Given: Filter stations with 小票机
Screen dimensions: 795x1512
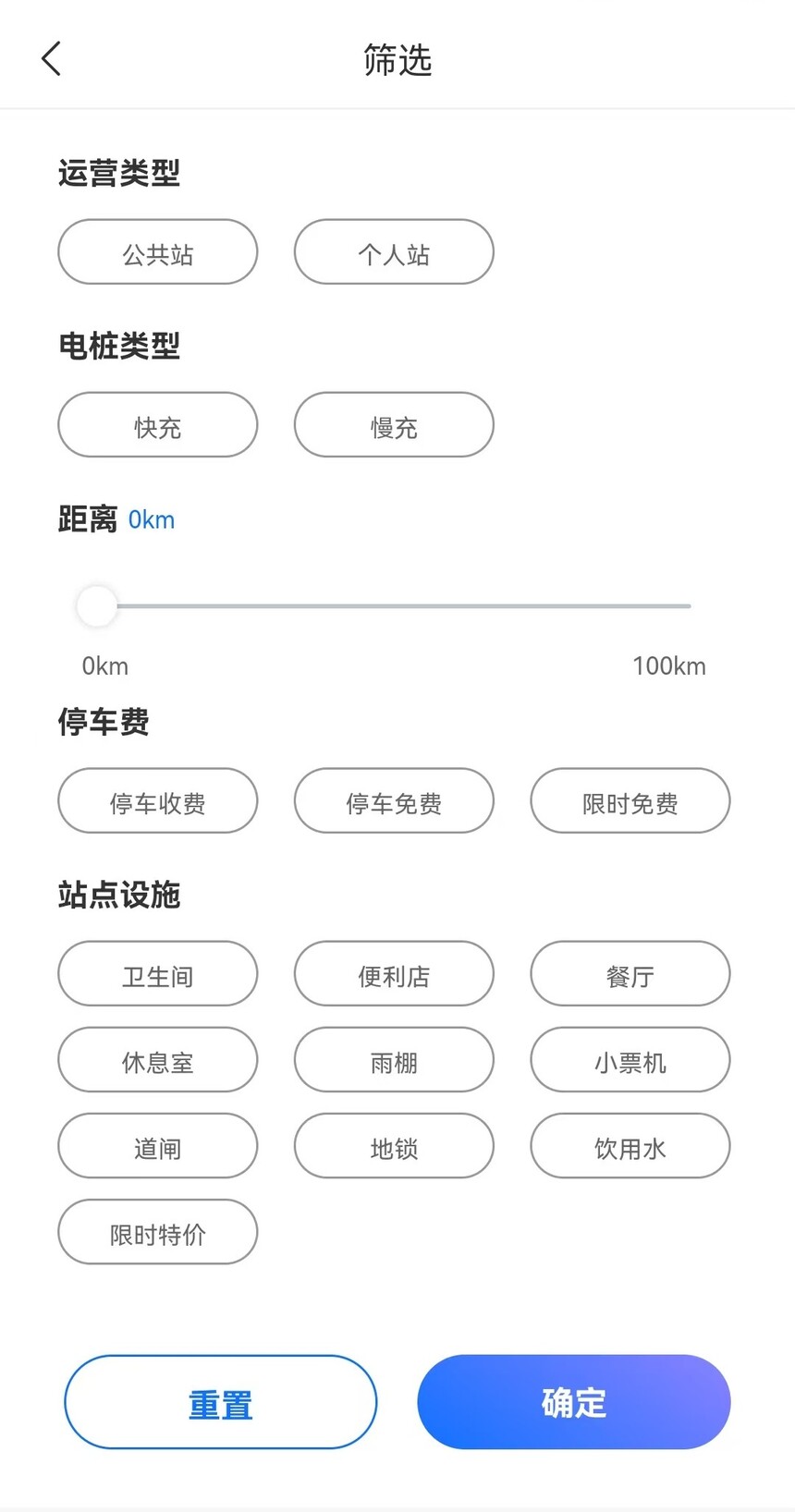Looking at the screenshot, I should pos(630,1060).
